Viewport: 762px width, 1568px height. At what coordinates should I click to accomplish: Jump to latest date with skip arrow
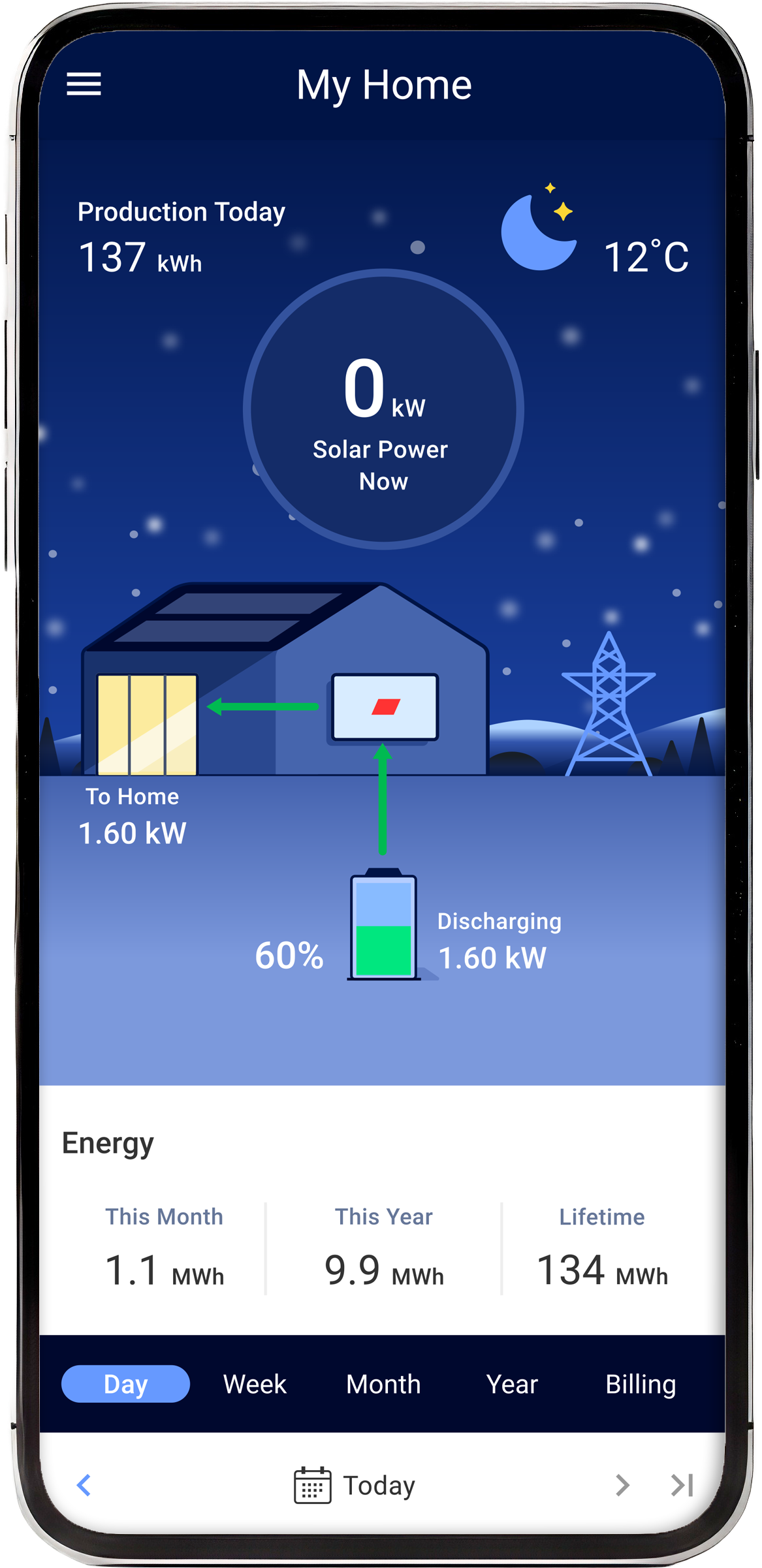[x=681, y=1486]
